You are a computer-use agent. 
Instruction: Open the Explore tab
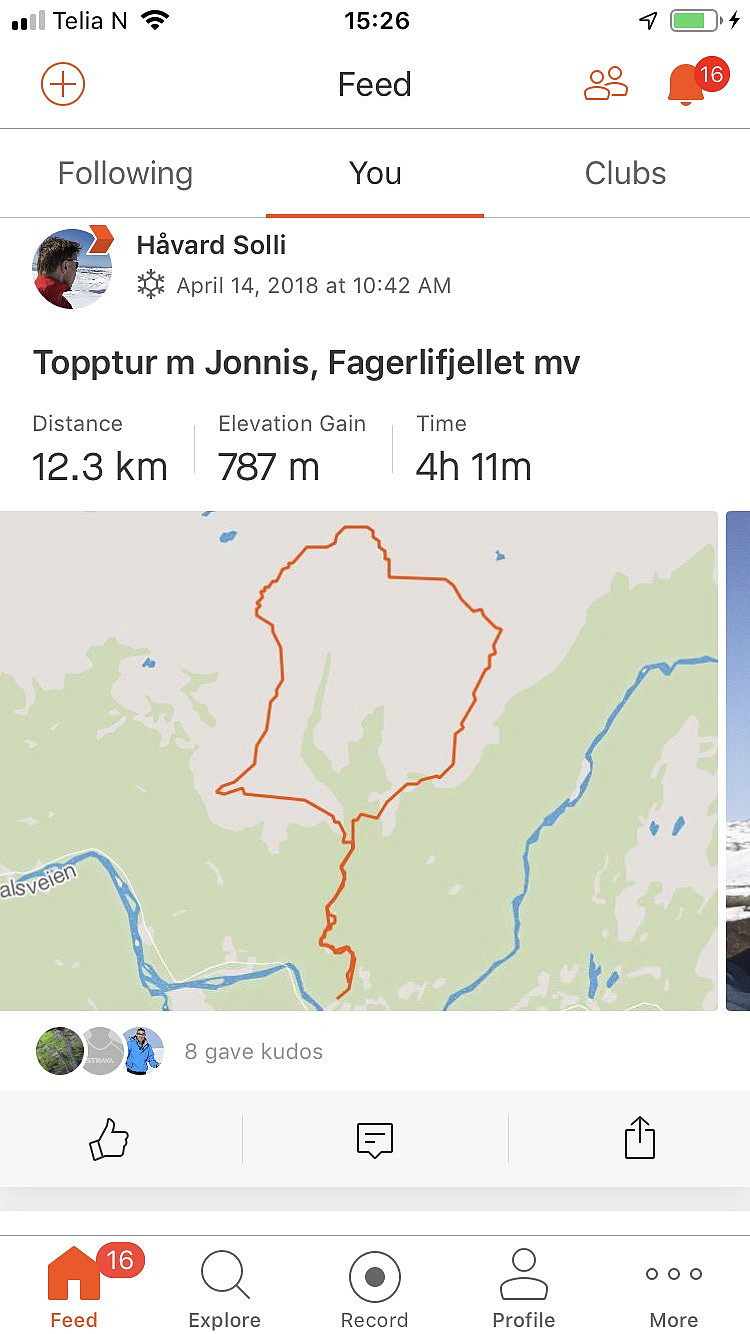pyautogui.click(x=225, y=1290)
